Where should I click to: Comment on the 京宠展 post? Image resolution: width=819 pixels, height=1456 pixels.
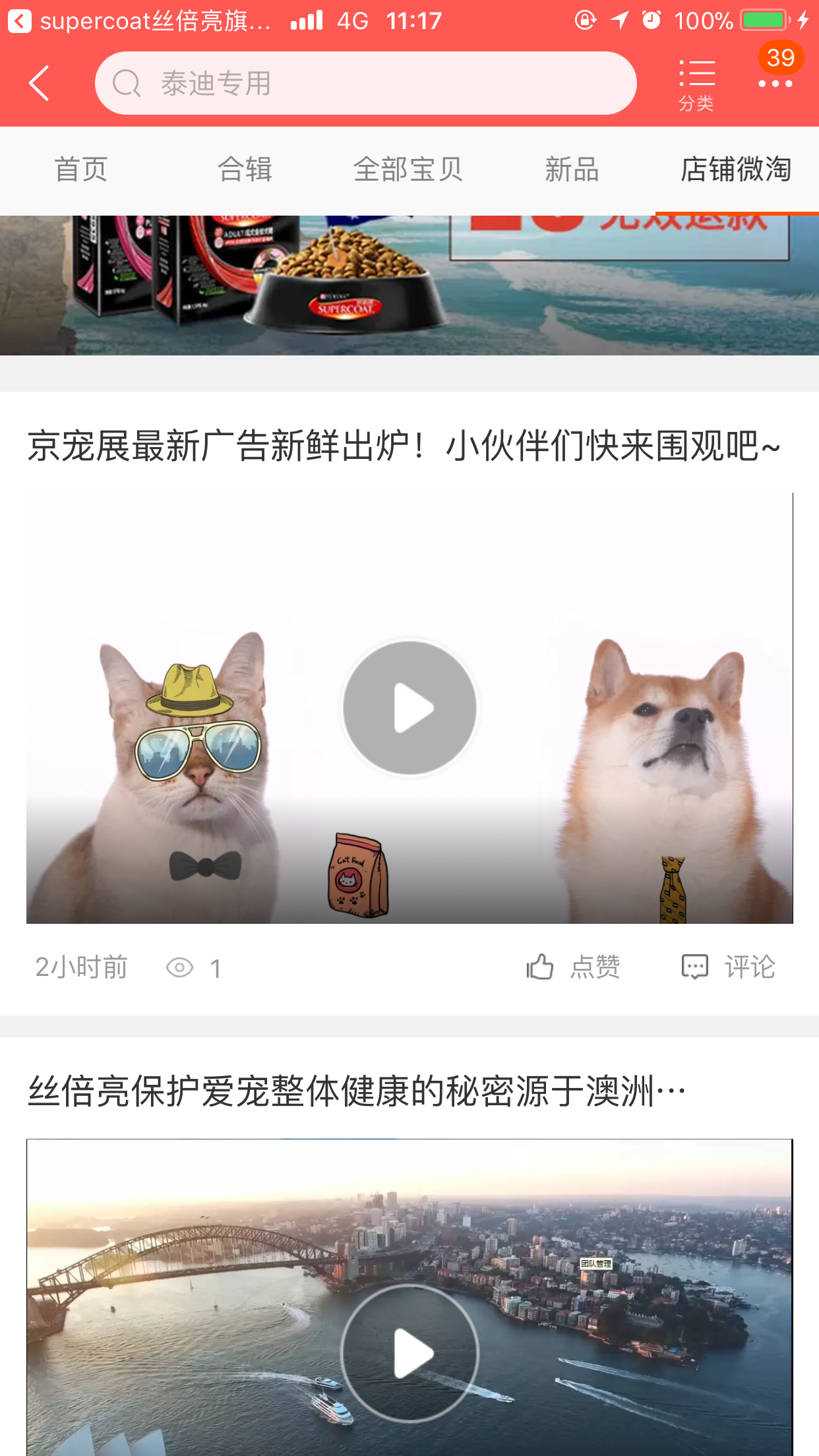coord(729,967)
